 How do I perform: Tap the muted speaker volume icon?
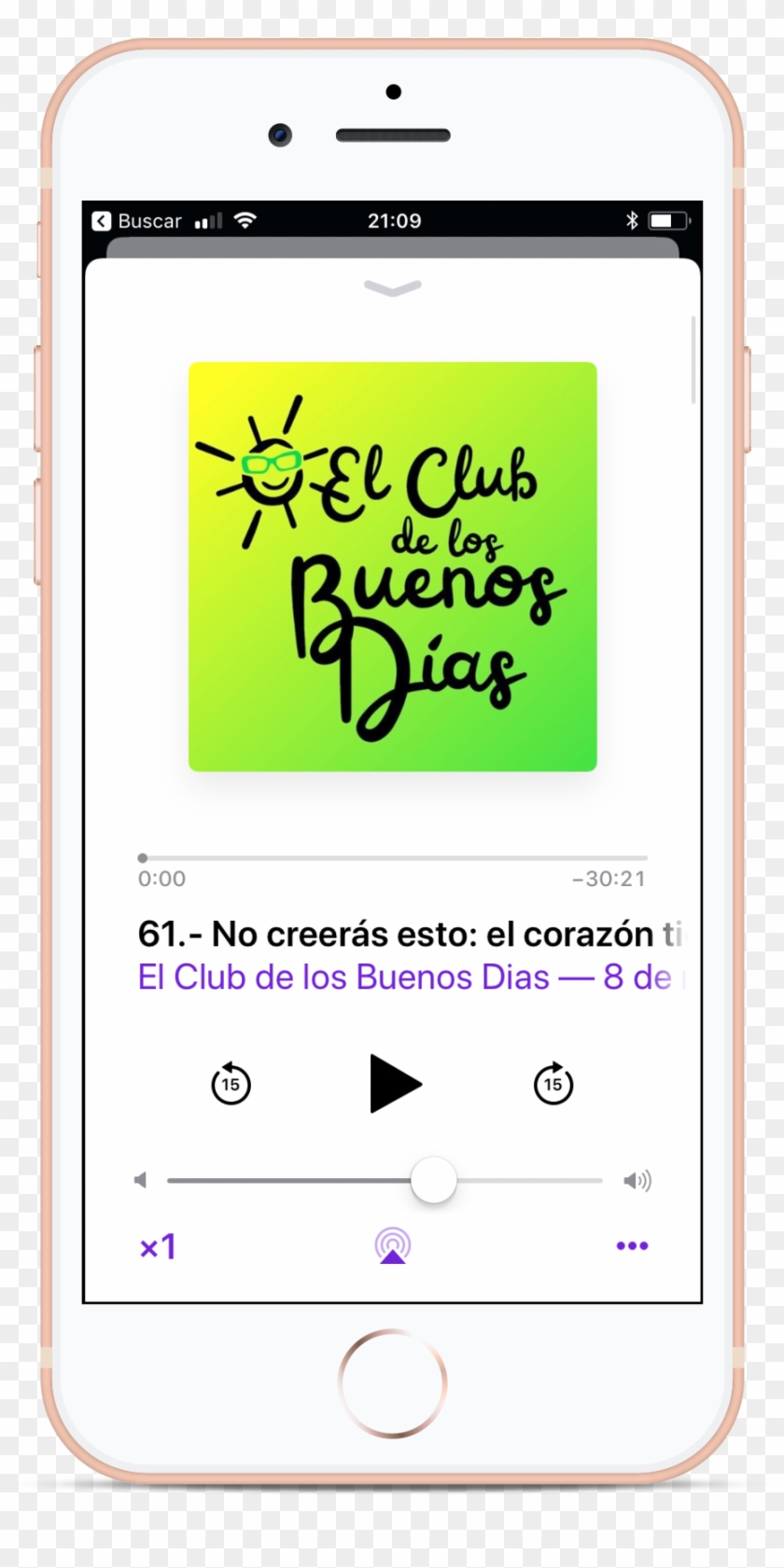coord(141,1180)
